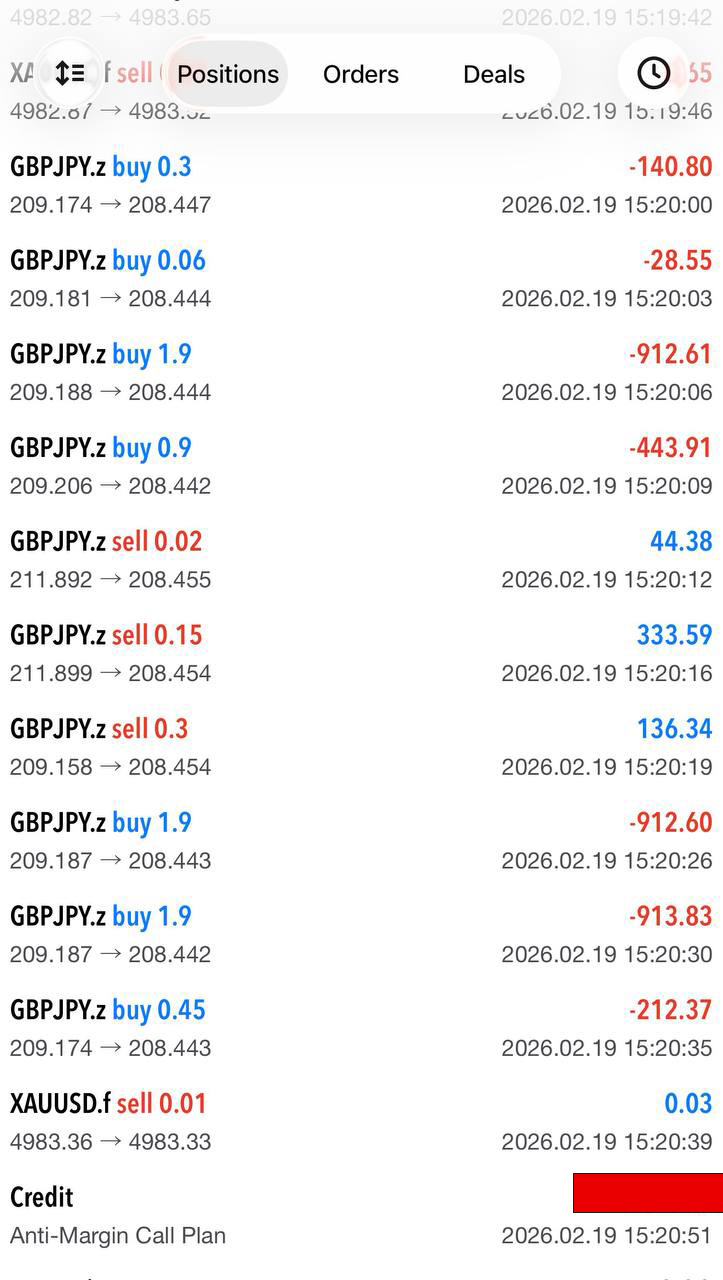Image resolution: width=723 pixels, height=1280 pixels.
Task: Open GBPJPY.z buy 0.9 position details
Action: click(x=361, y=466)
